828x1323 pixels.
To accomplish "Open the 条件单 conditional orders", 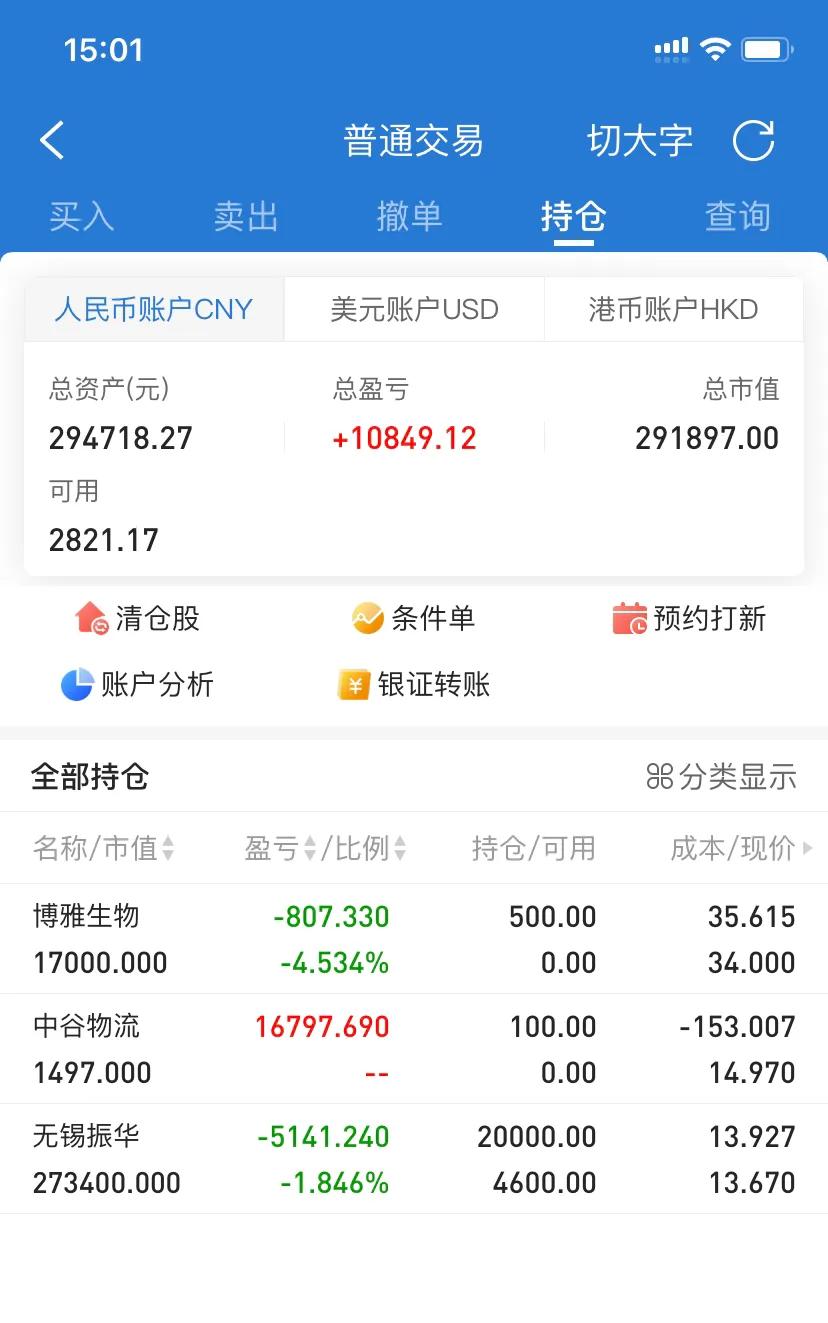I will coord(413,618).
